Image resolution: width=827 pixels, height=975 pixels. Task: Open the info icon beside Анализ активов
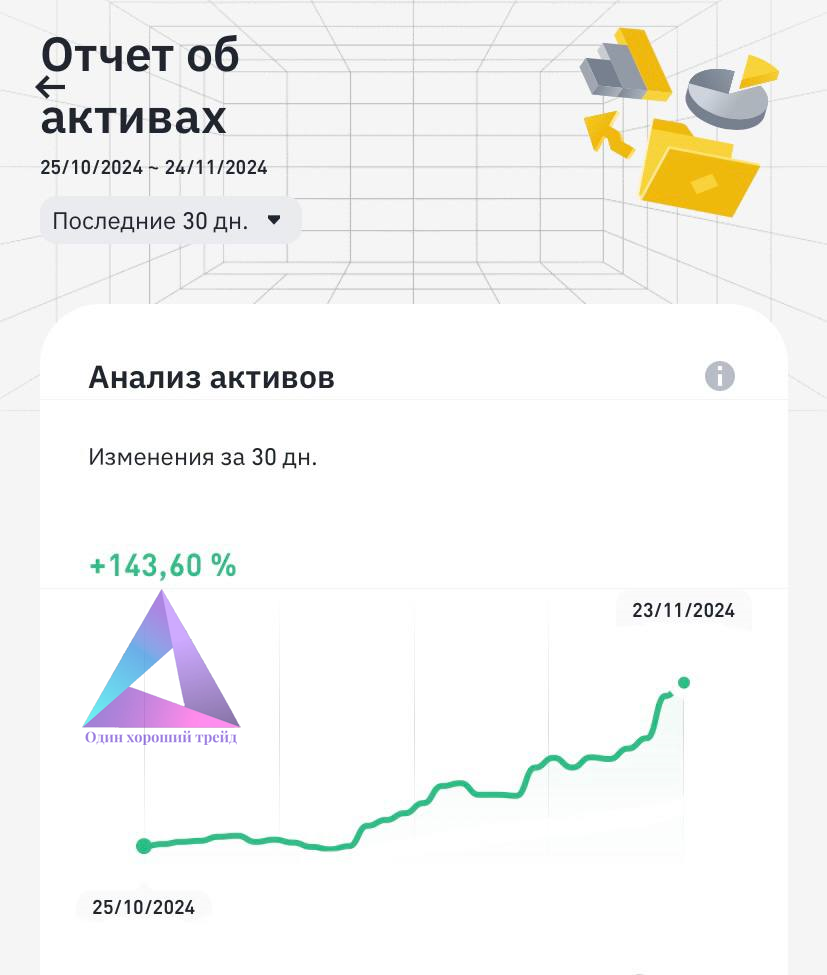click(718, 376)
